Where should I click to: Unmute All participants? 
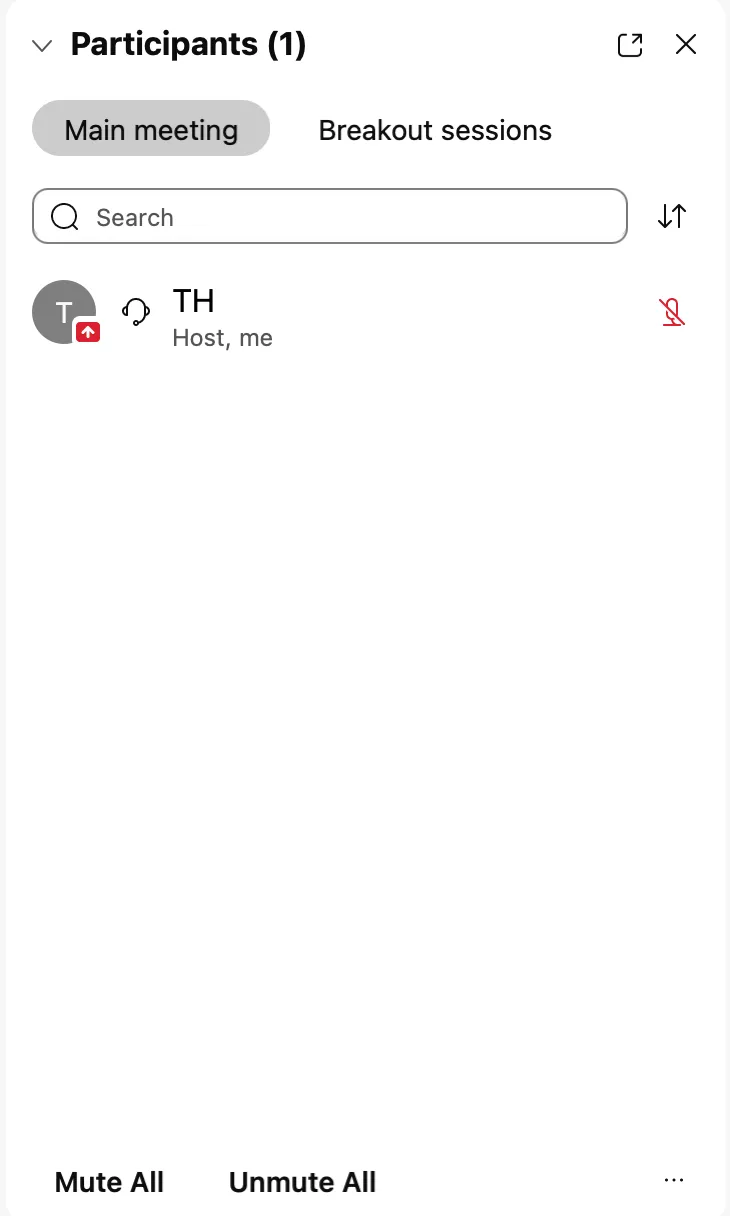pyautogui.click(x=302, y=1182)
